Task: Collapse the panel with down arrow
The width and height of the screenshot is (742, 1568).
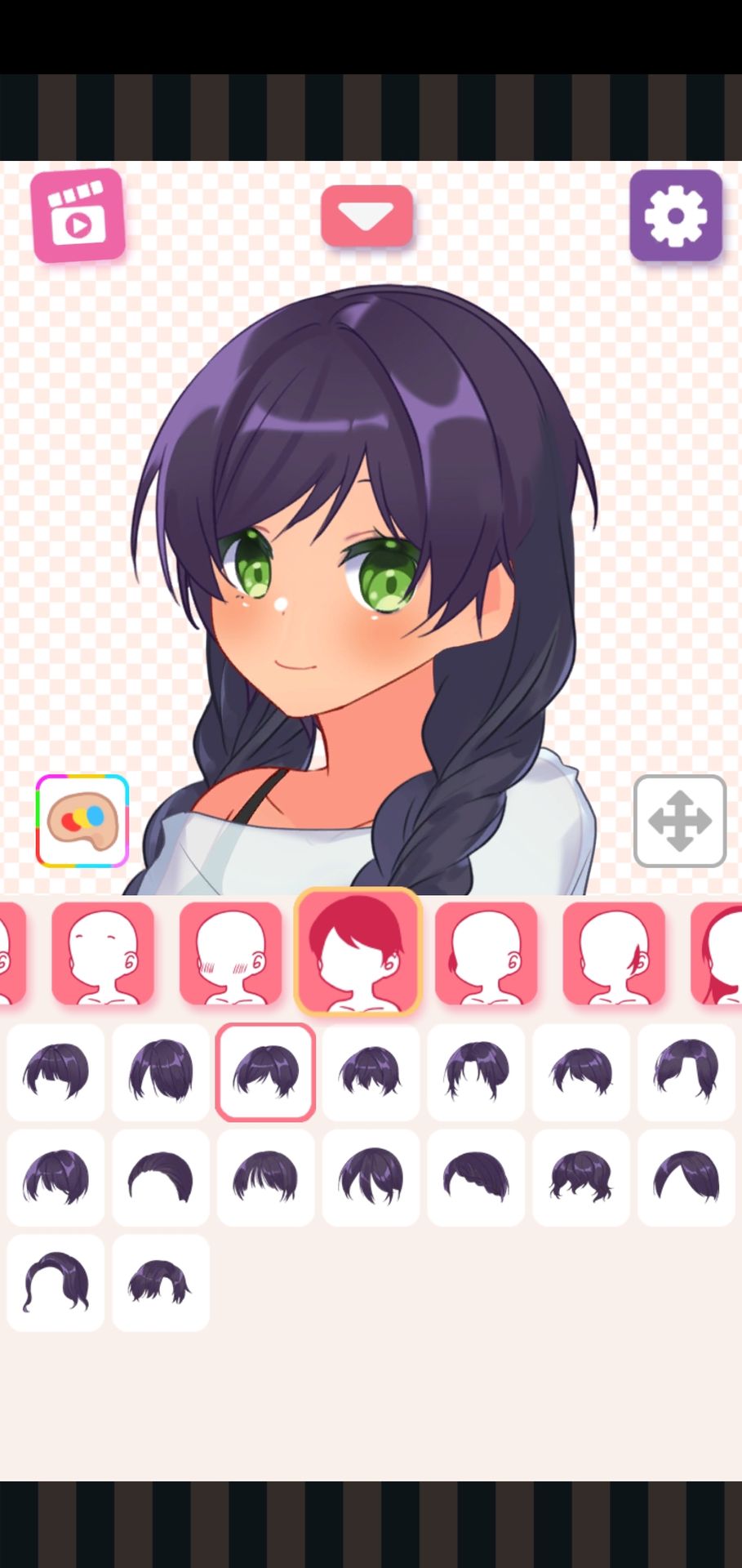Action: pos(367,216)
